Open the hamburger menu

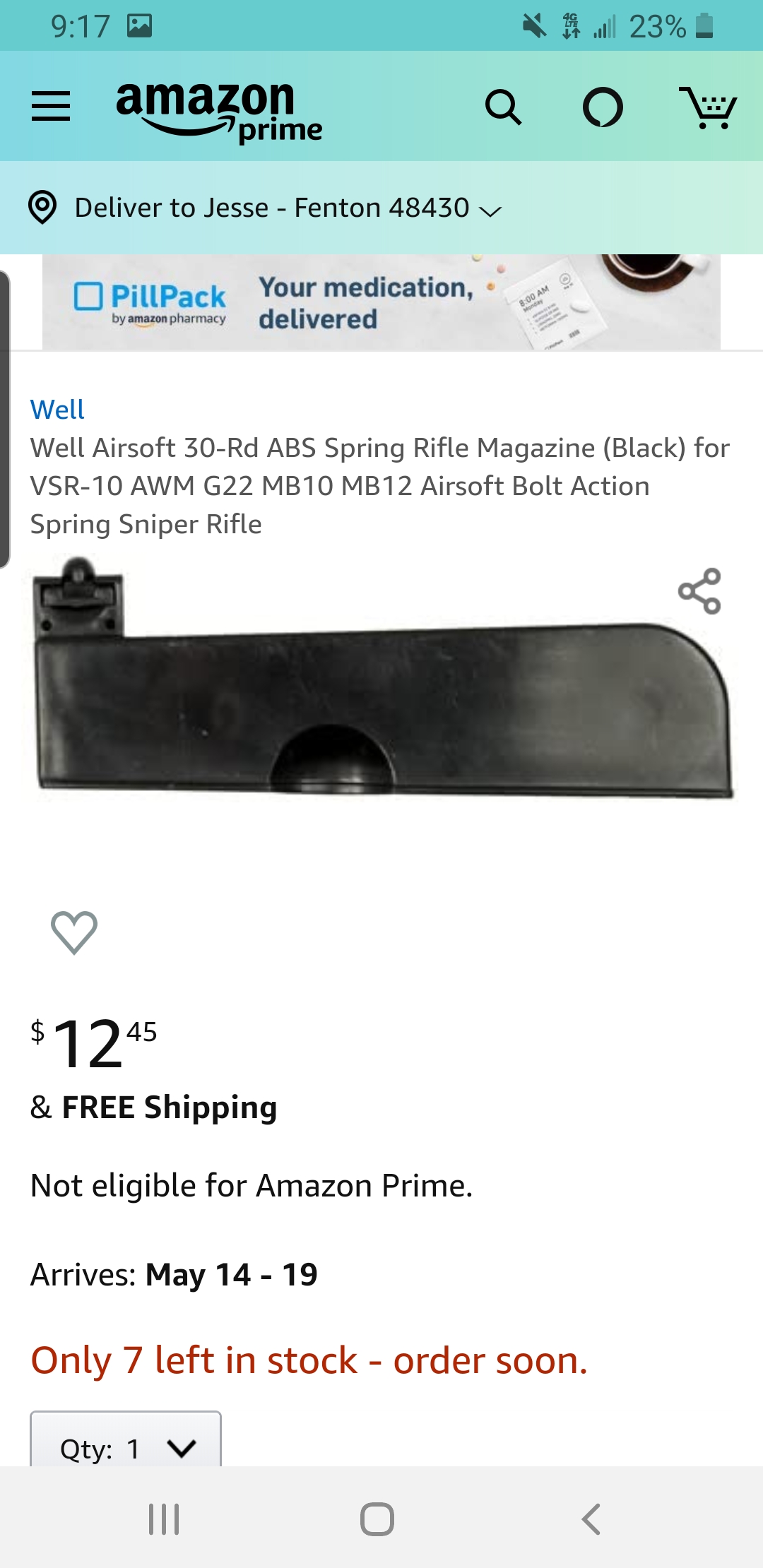pos(51,107)
